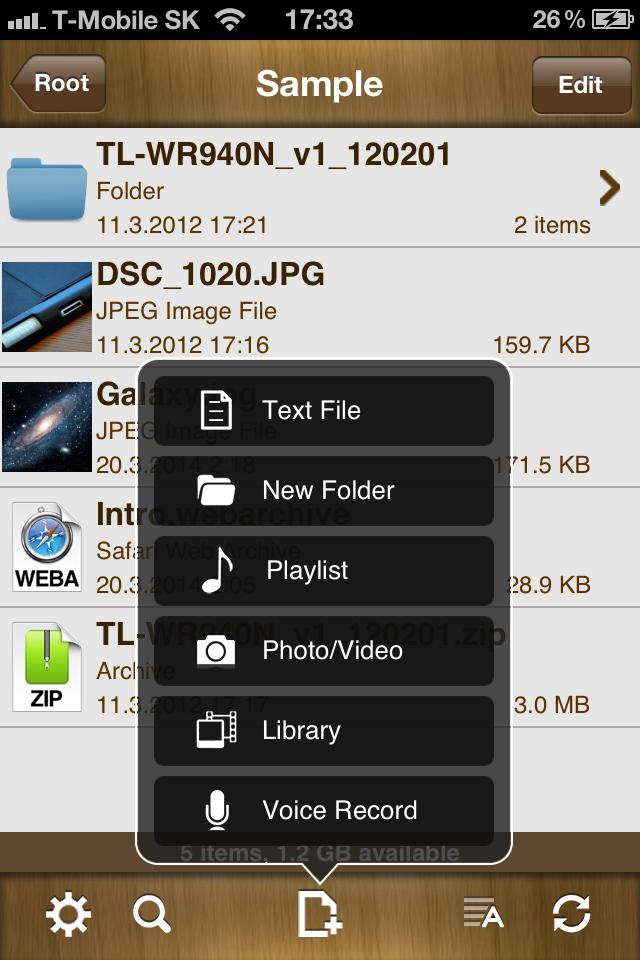The width and height of the screenshot is (640, 960).
Task: Start a Voice Record
Action: [x=324, y=809]
